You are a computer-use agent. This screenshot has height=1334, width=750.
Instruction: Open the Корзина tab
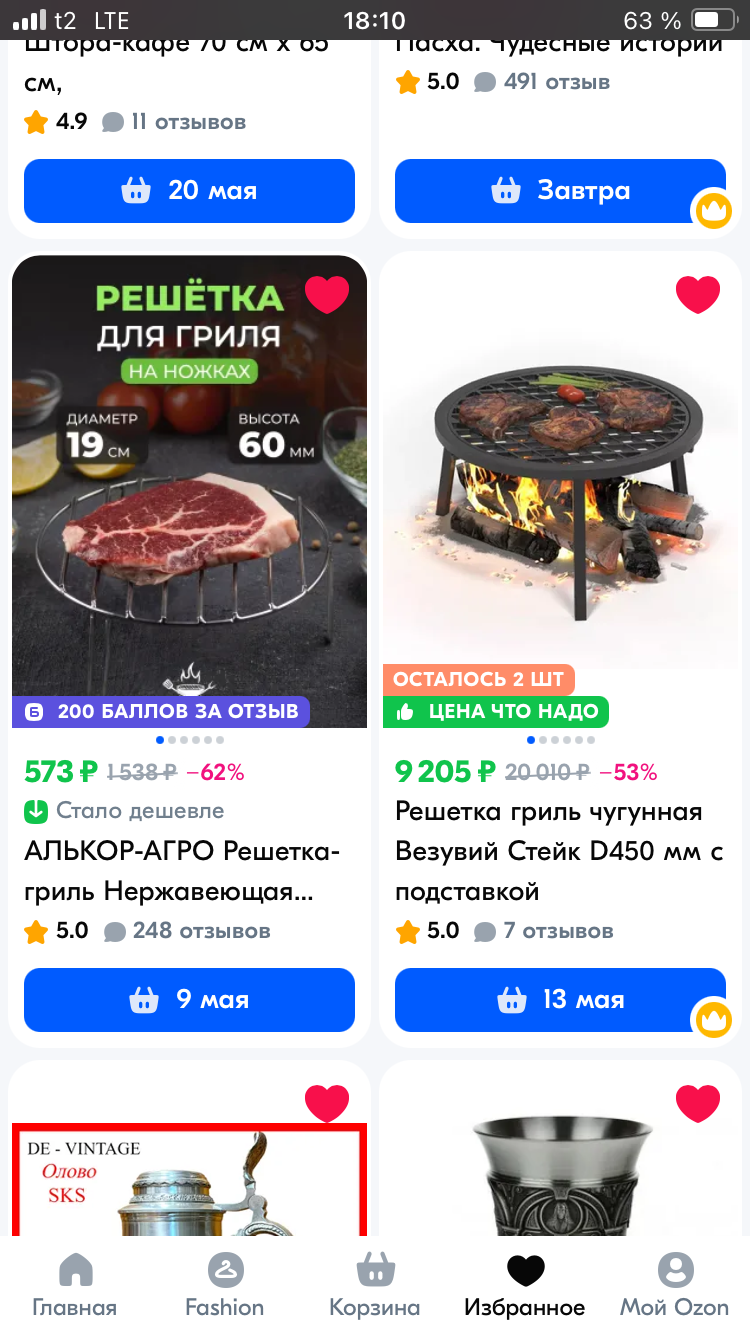coord(375,1285)
